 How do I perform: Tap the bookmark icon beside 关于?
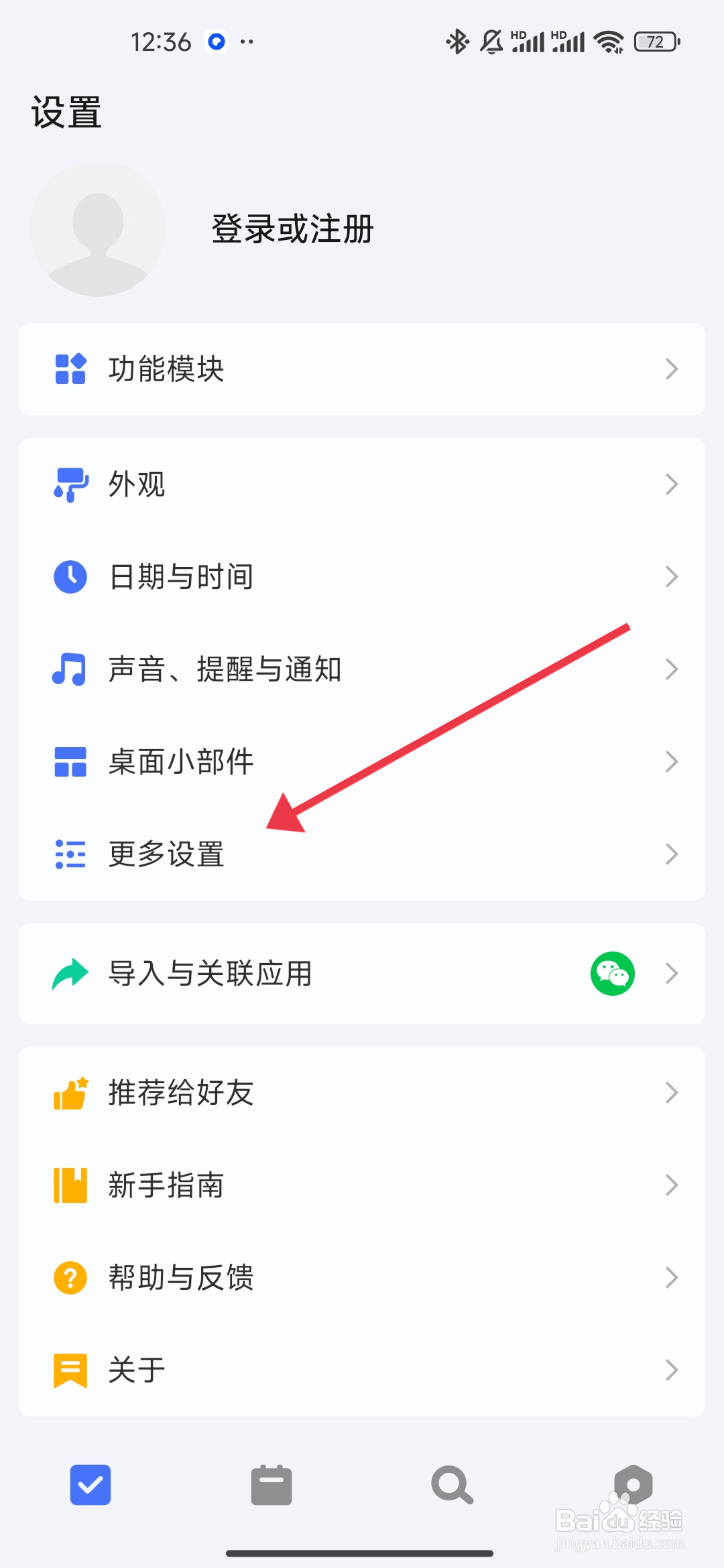click(70, 1370)
